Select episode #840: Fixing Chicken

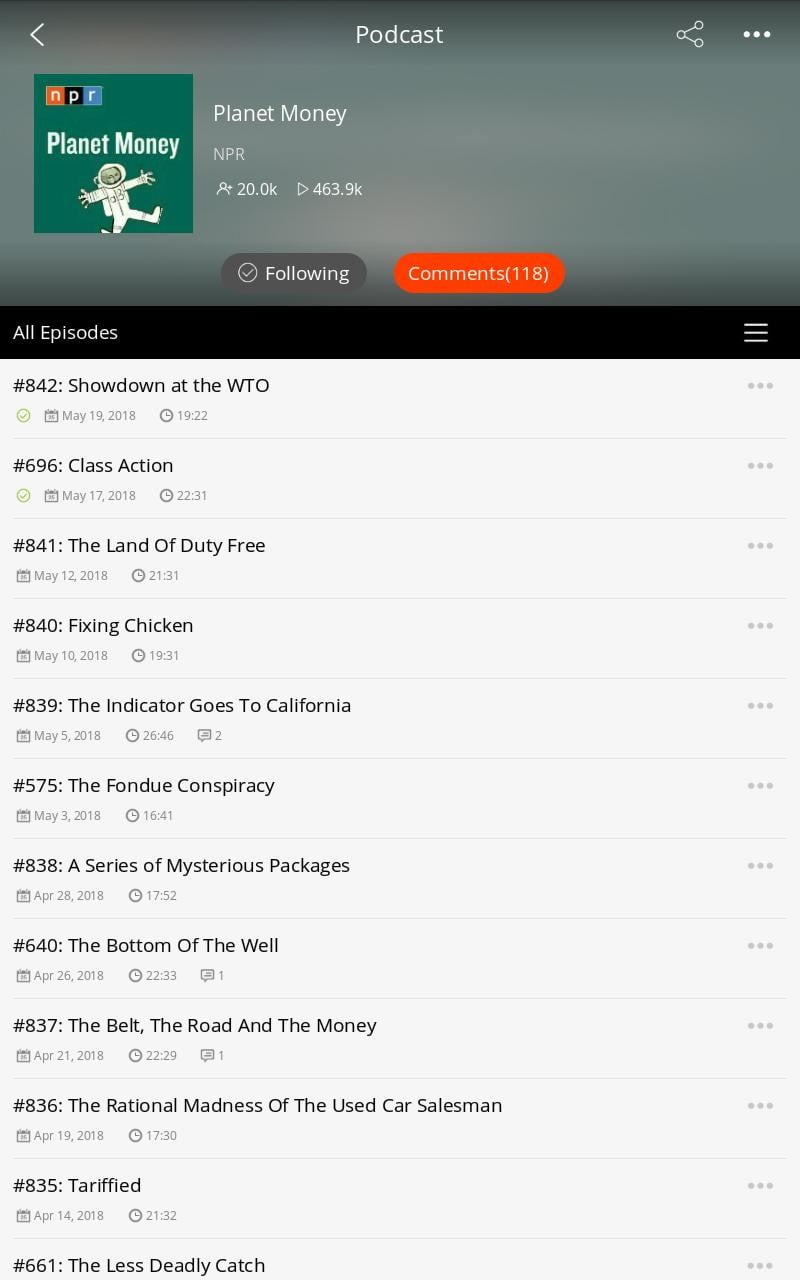pyautogui.click(x=103, y=625)
